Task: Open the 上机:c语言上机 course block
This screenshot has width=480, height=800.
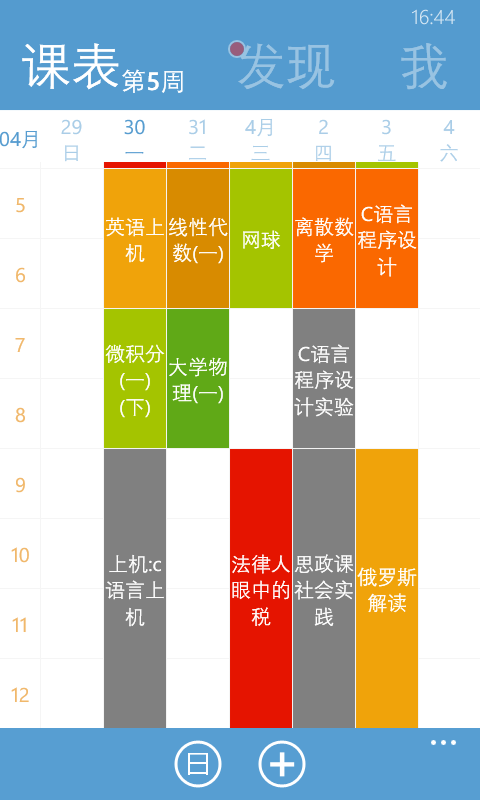Action: click(135, 588)
